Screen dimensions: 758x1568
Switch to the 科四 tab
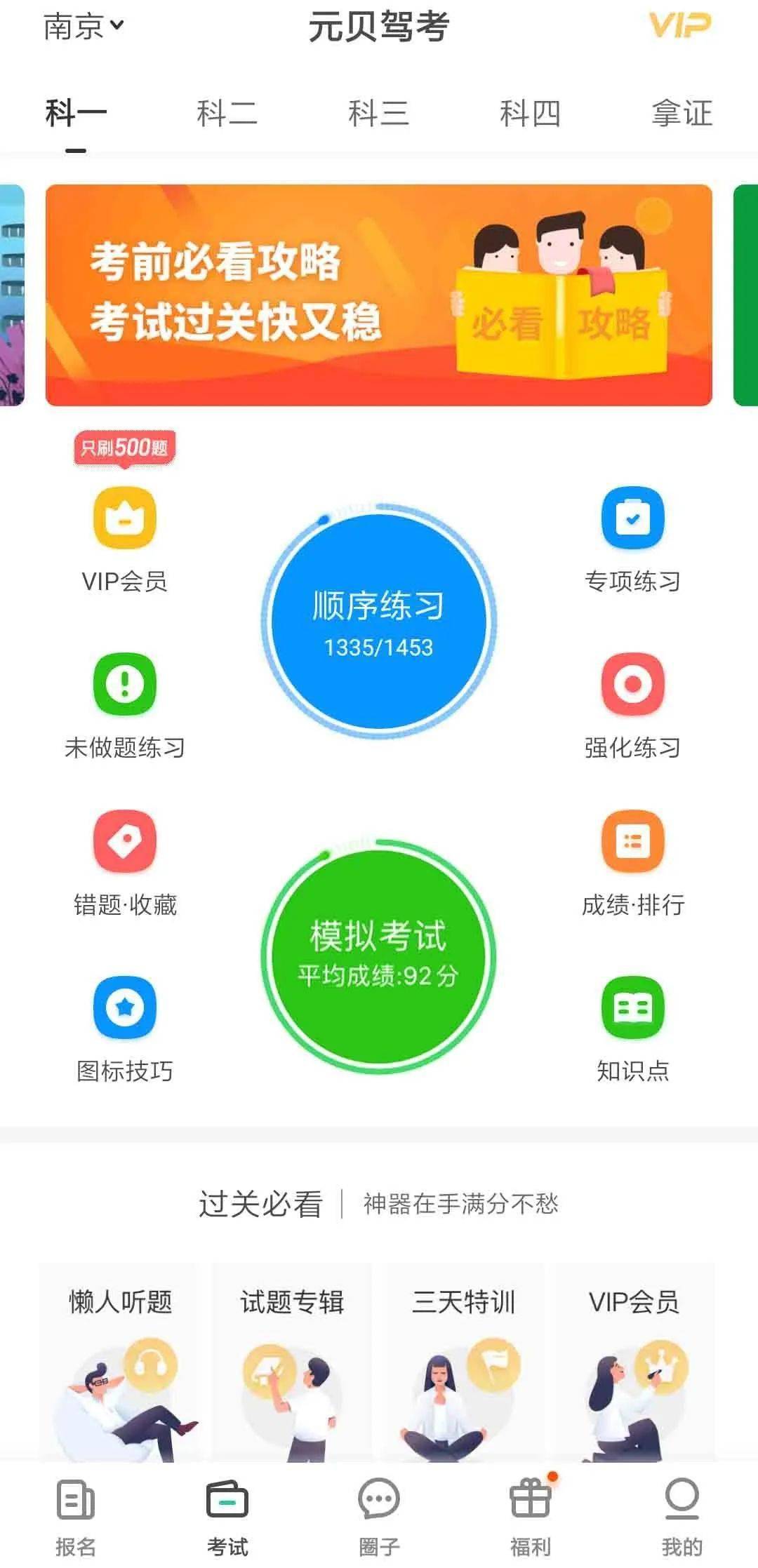[530, 113]
